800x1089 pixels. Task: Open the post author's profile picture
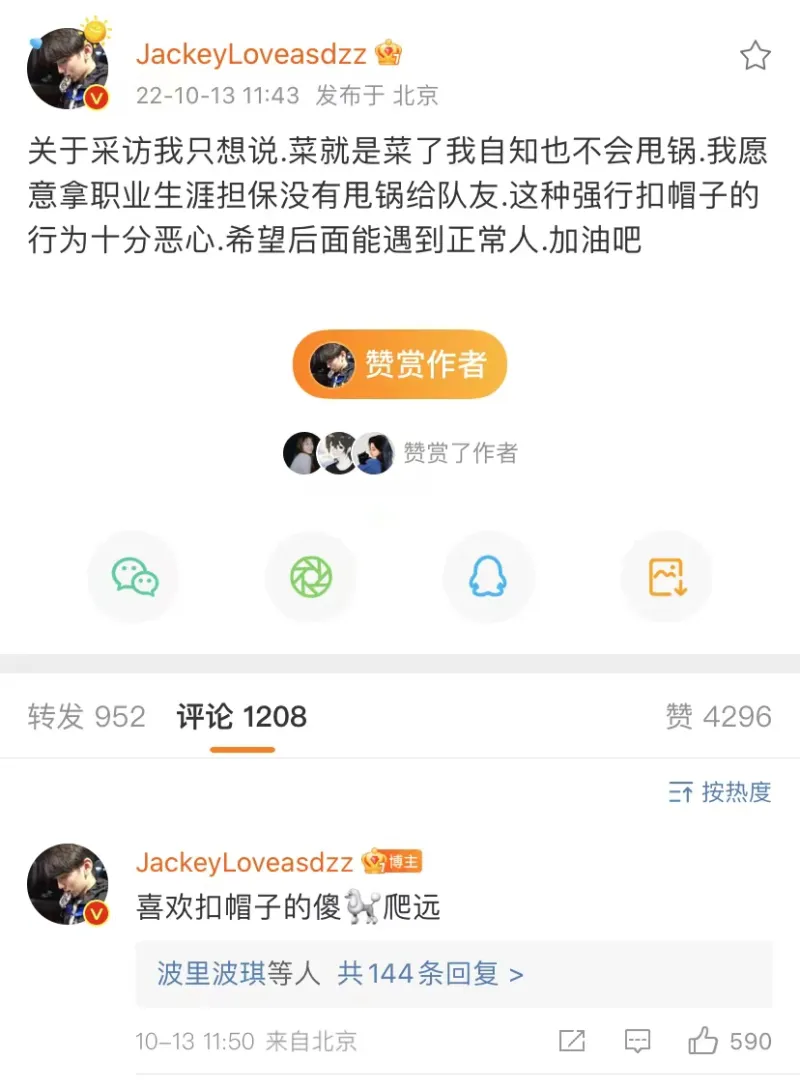[x=68, y=68]
